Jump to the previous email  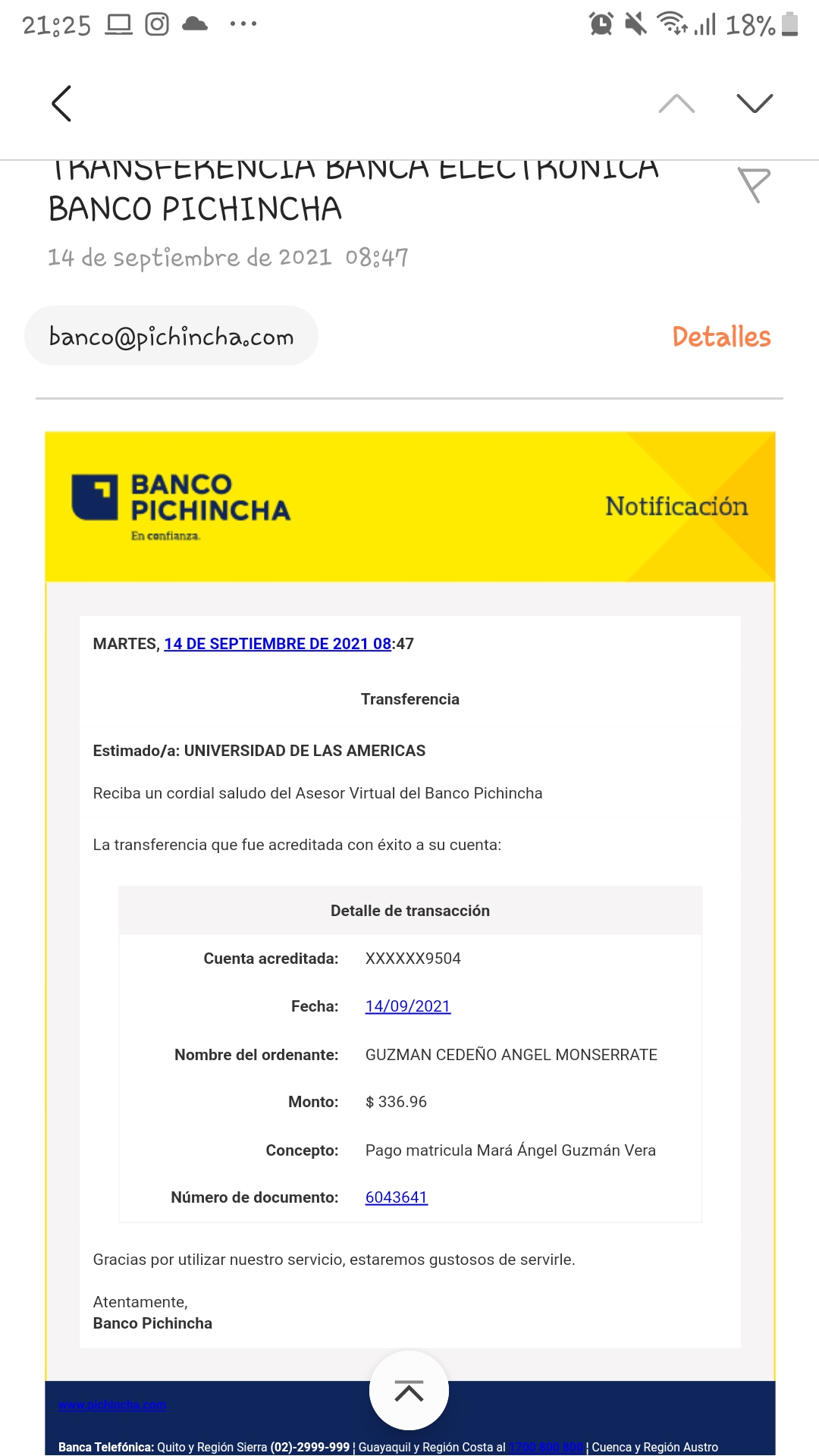[x=676, y=103]
